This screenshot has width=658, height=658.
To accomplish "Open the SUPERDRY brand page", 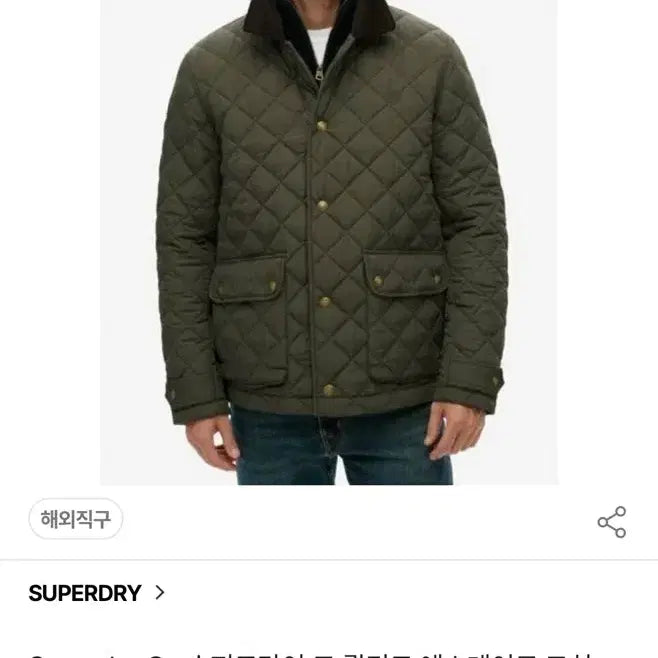I will click(x=97, y=593).
